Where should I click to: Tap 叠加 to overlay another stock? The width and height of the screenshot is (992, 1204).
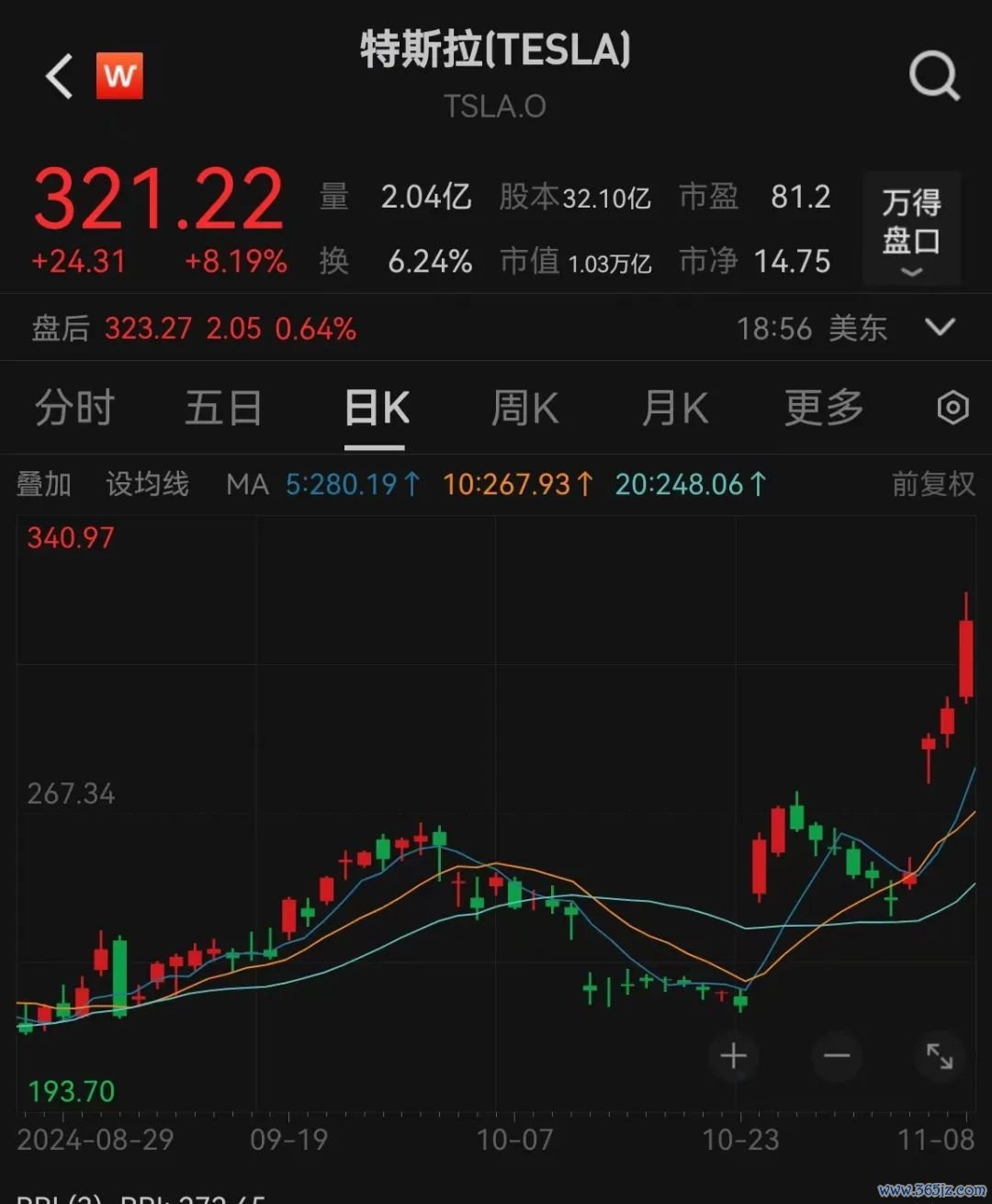pyautogui.click(x=44, y=484)
